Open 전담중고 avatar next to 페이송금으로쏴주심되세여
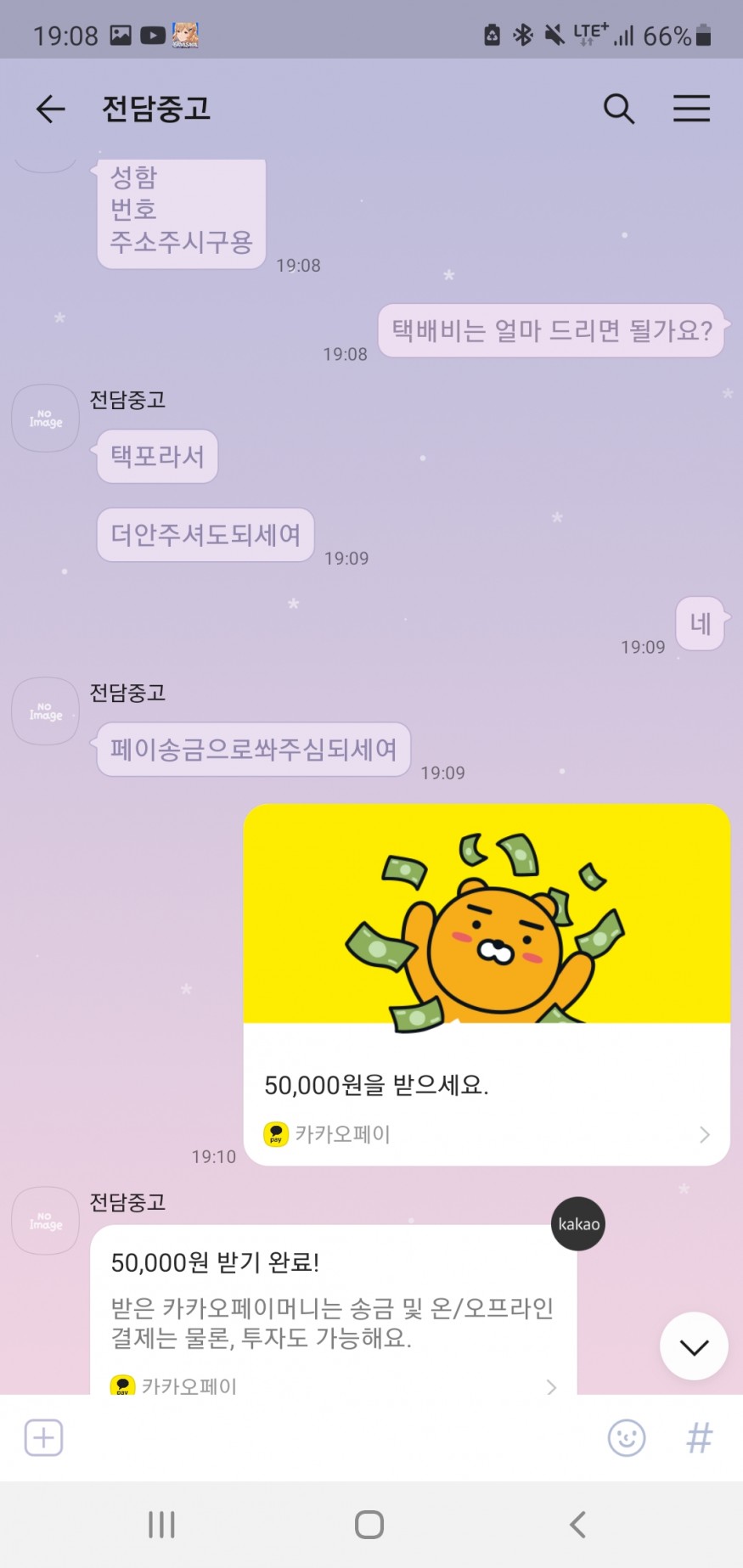 point(45,711)
